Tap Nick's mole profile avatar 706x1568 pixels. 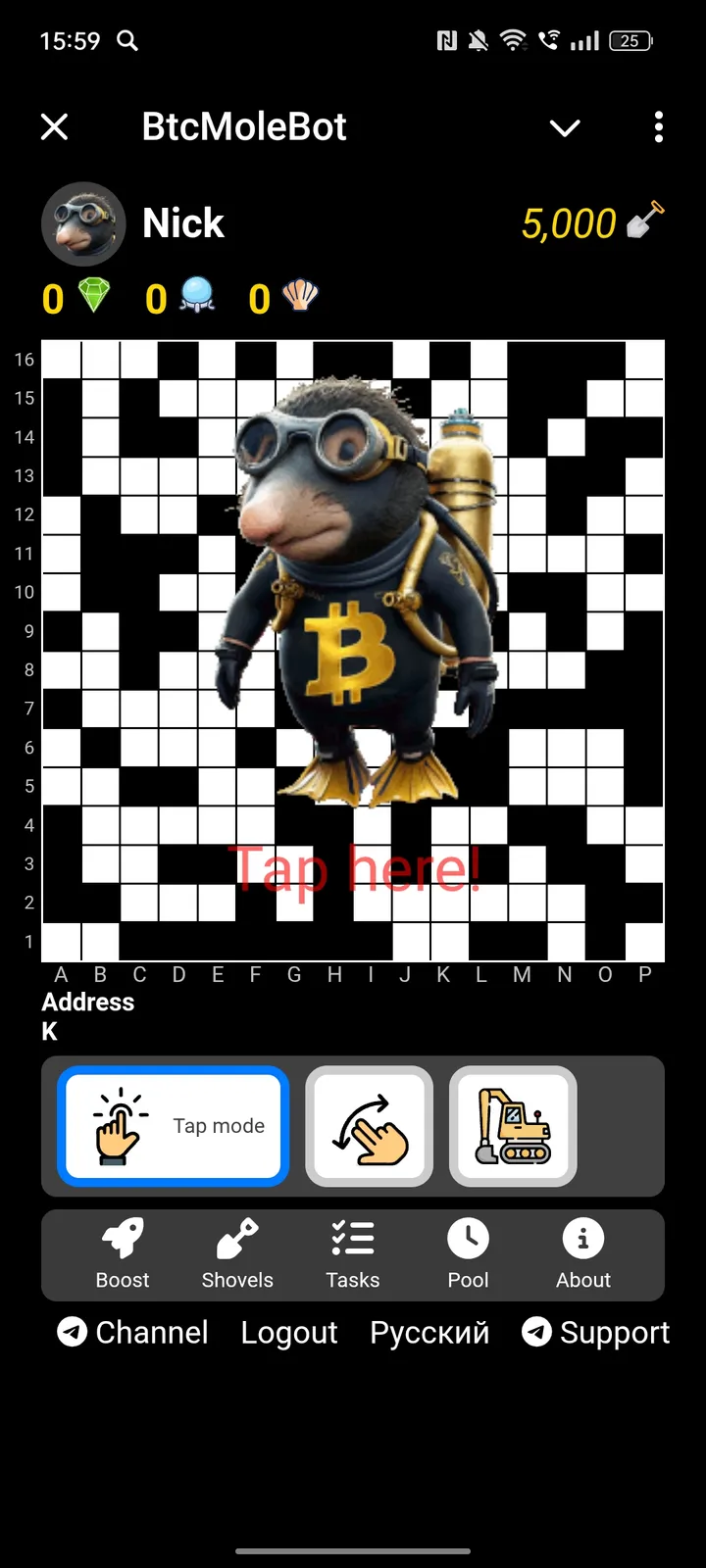pos(83,223)
